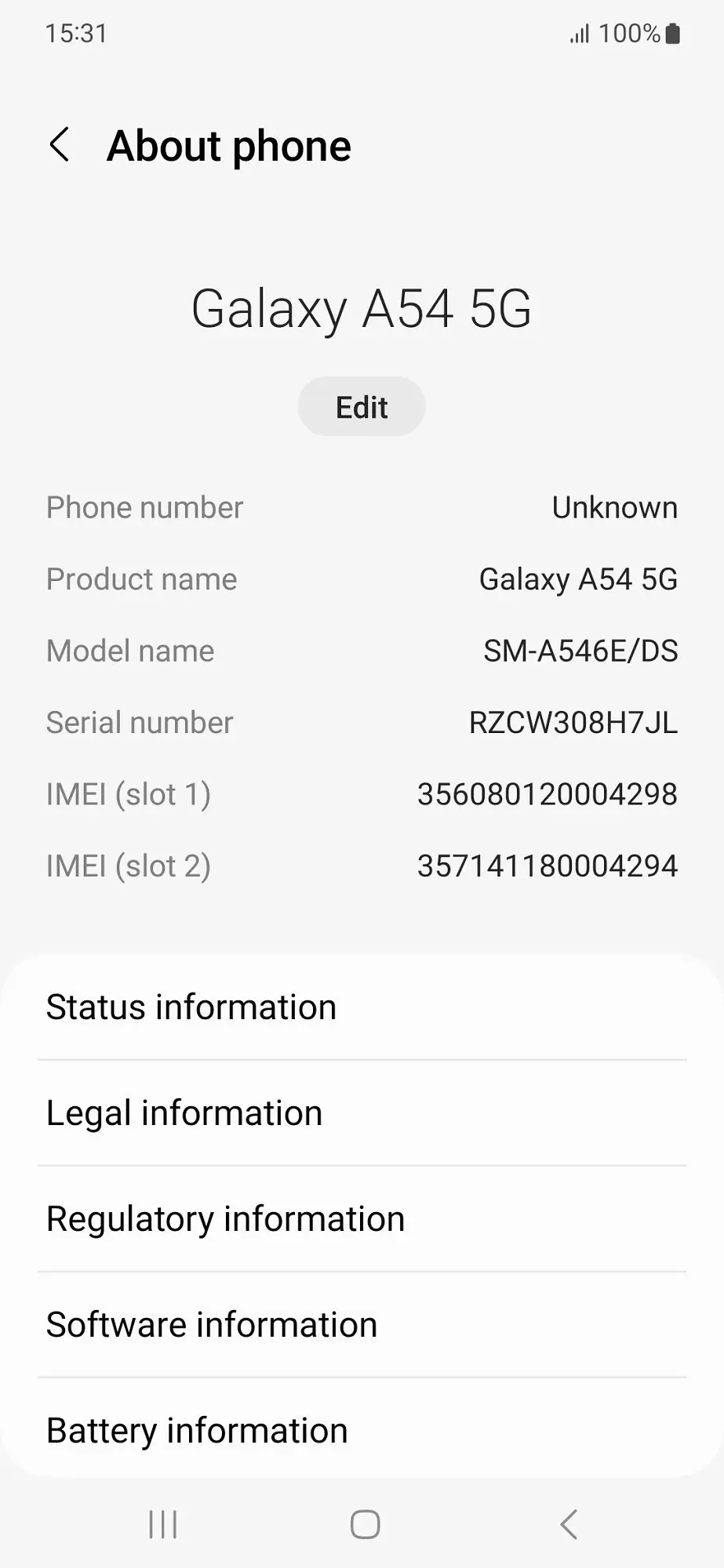Tap the battery icon in status bar
Screen dimensions: 724x1568
(671, 33)
